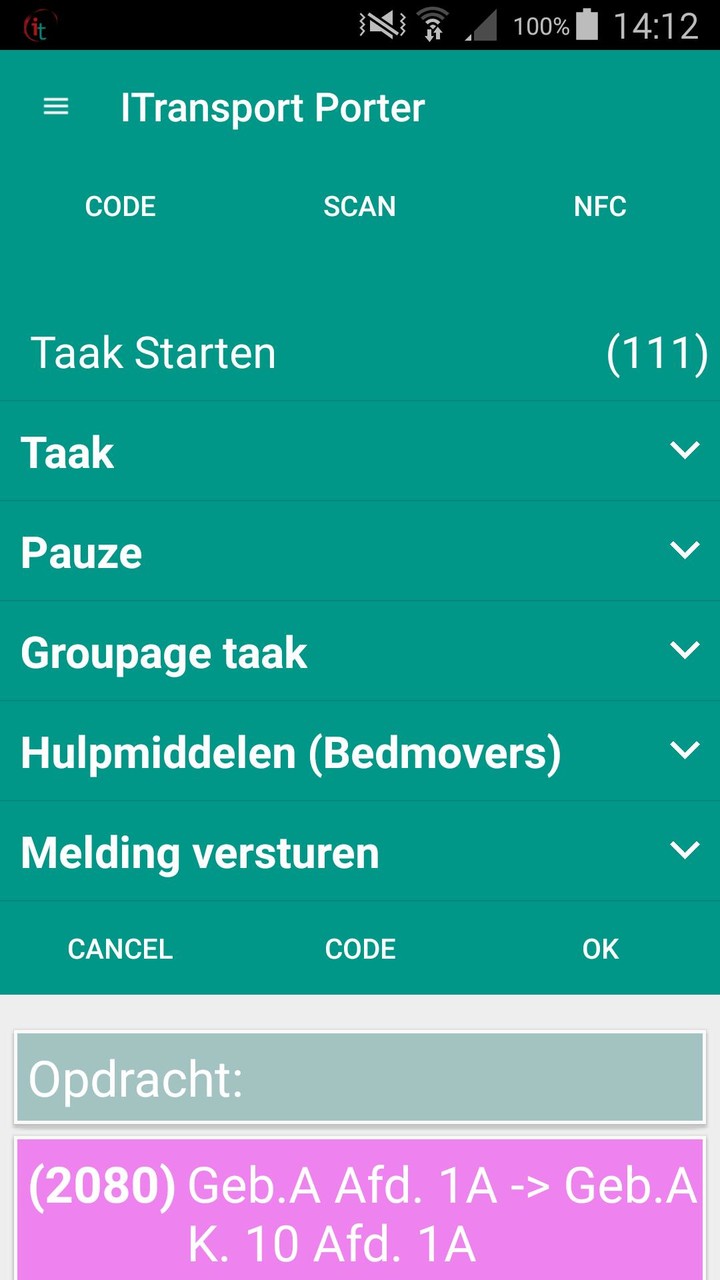
Task: Expand the Taak section
Action: pos(360,452)
